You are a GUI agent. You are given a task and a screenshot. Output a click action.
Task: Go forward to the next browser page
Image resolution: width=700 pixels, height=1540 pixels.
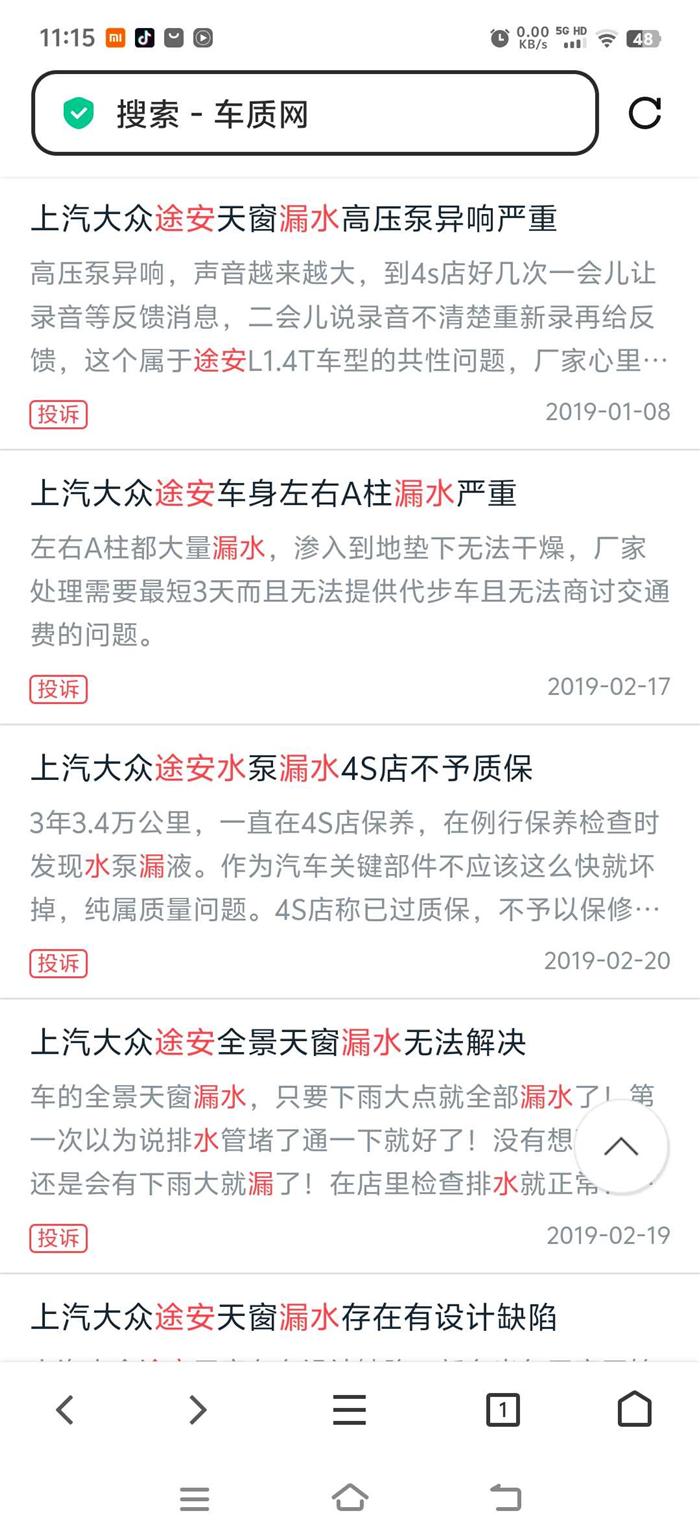[197, 1410]
